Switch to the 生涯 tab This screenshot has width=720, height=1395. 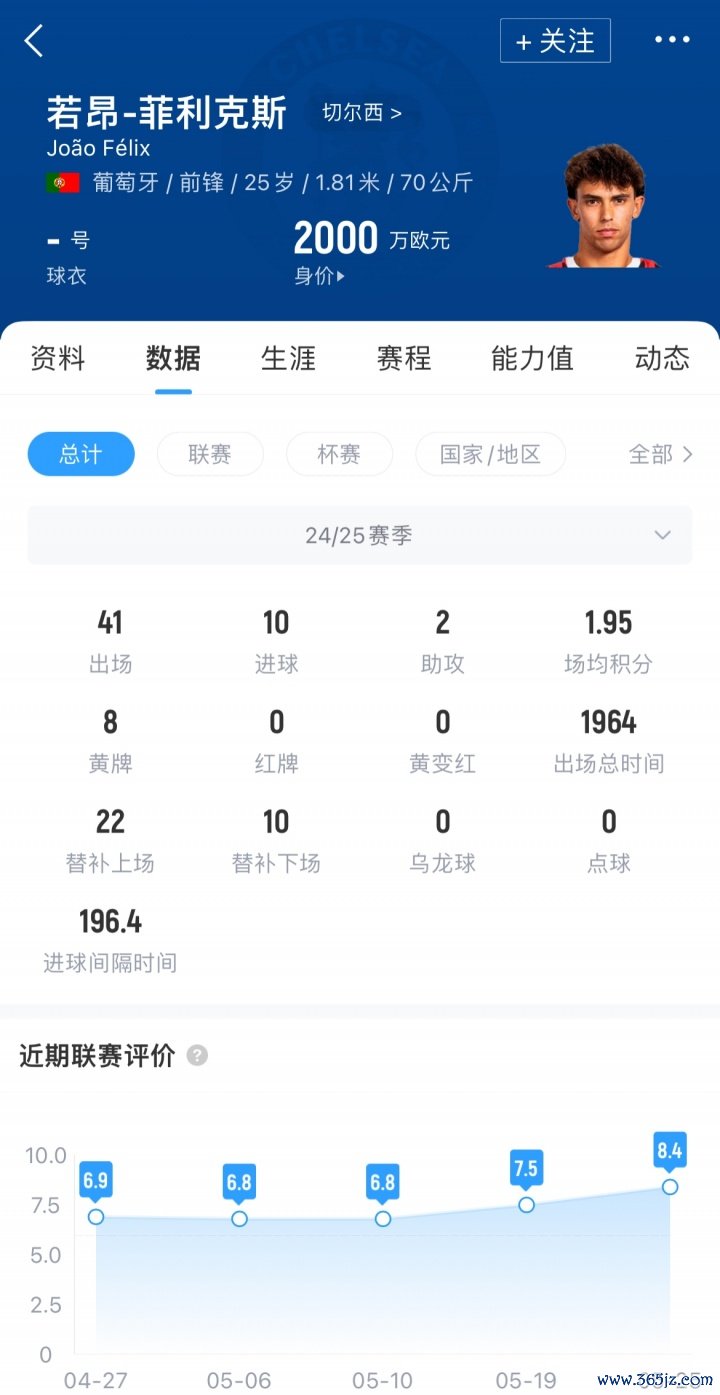click(288, 358)
